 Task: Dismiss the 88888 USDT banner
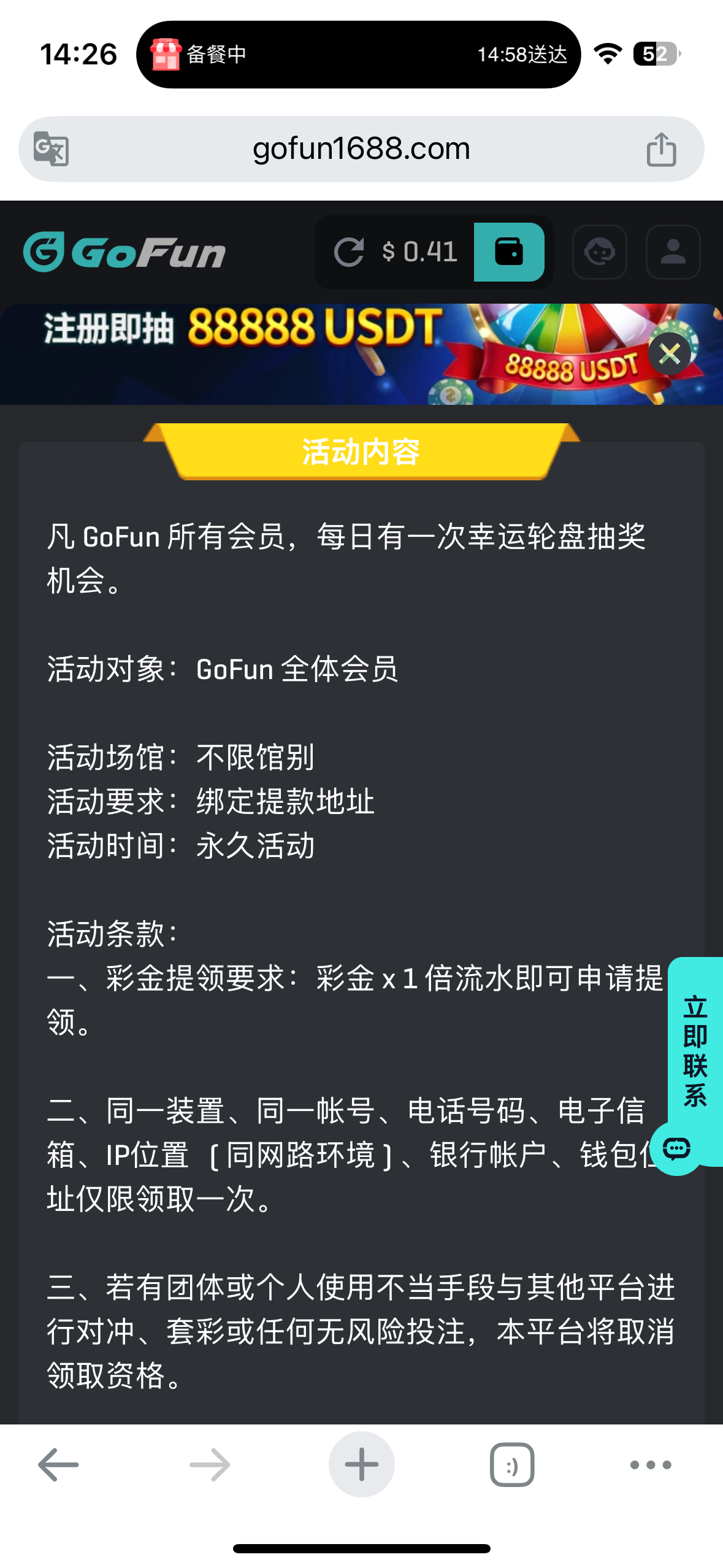tap(669, 353)
